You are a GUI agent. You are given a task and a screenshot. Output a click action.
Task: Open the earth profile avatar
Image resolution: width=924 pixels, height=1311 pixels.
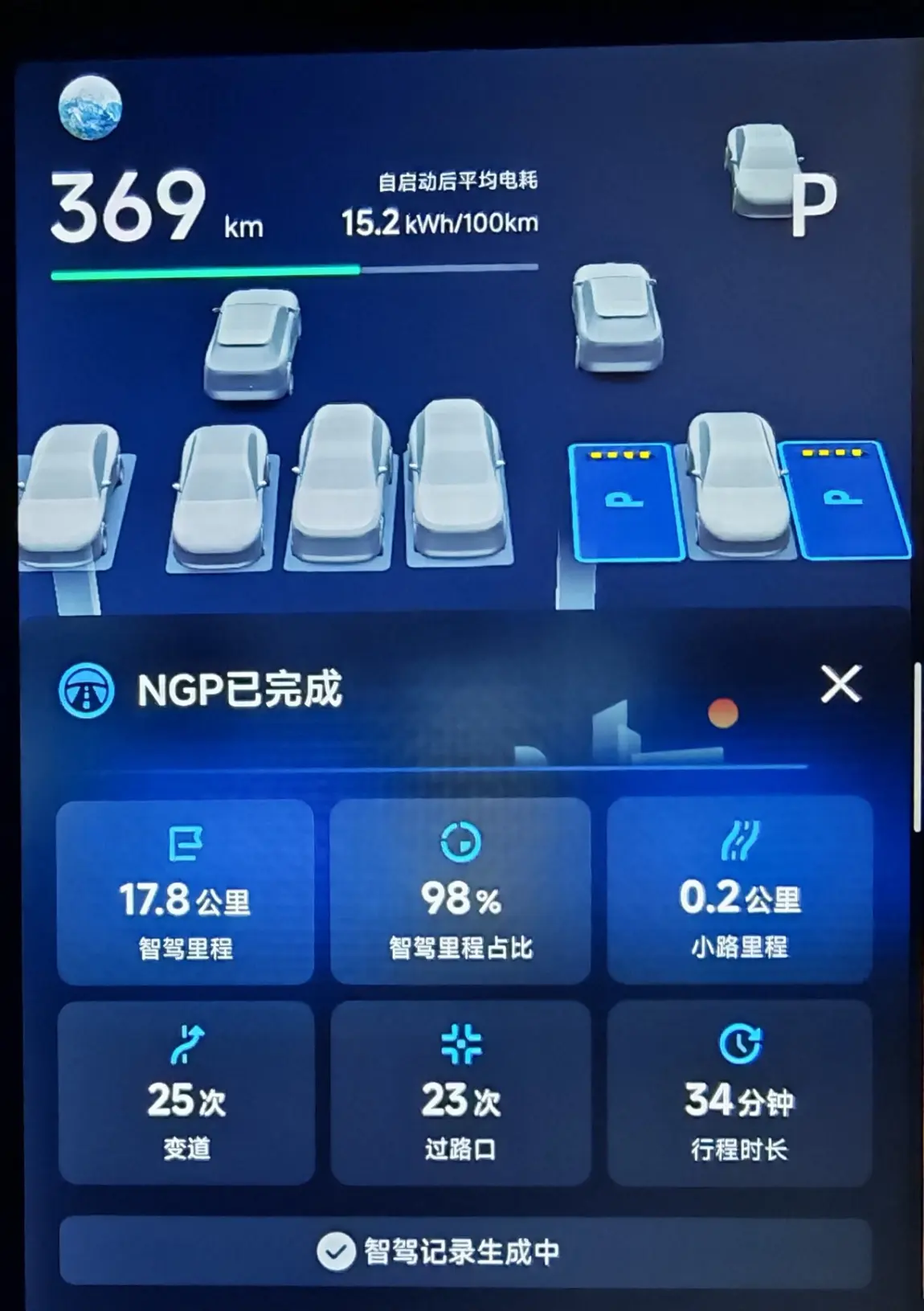pos(90,108)
